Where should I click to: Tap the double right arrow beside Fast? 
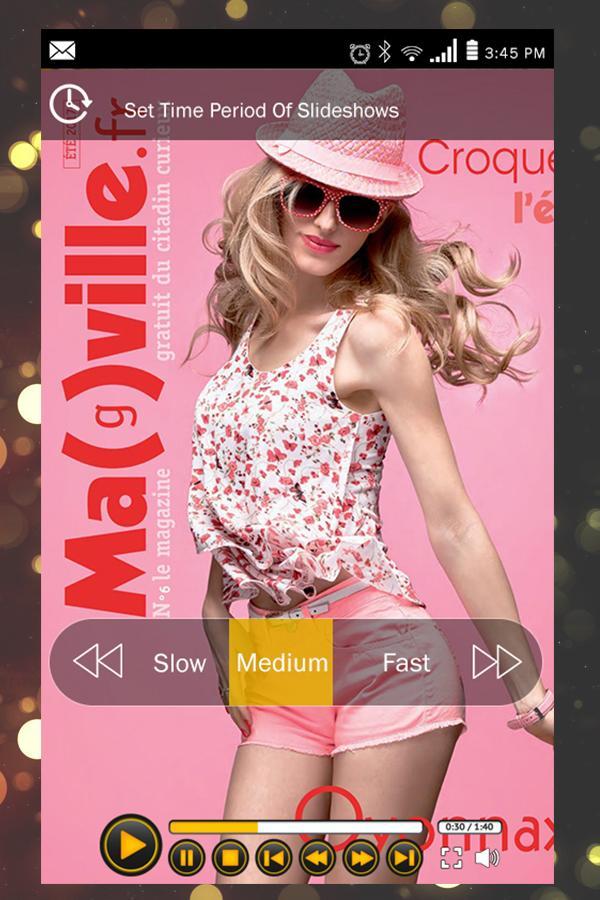[496, 662]
